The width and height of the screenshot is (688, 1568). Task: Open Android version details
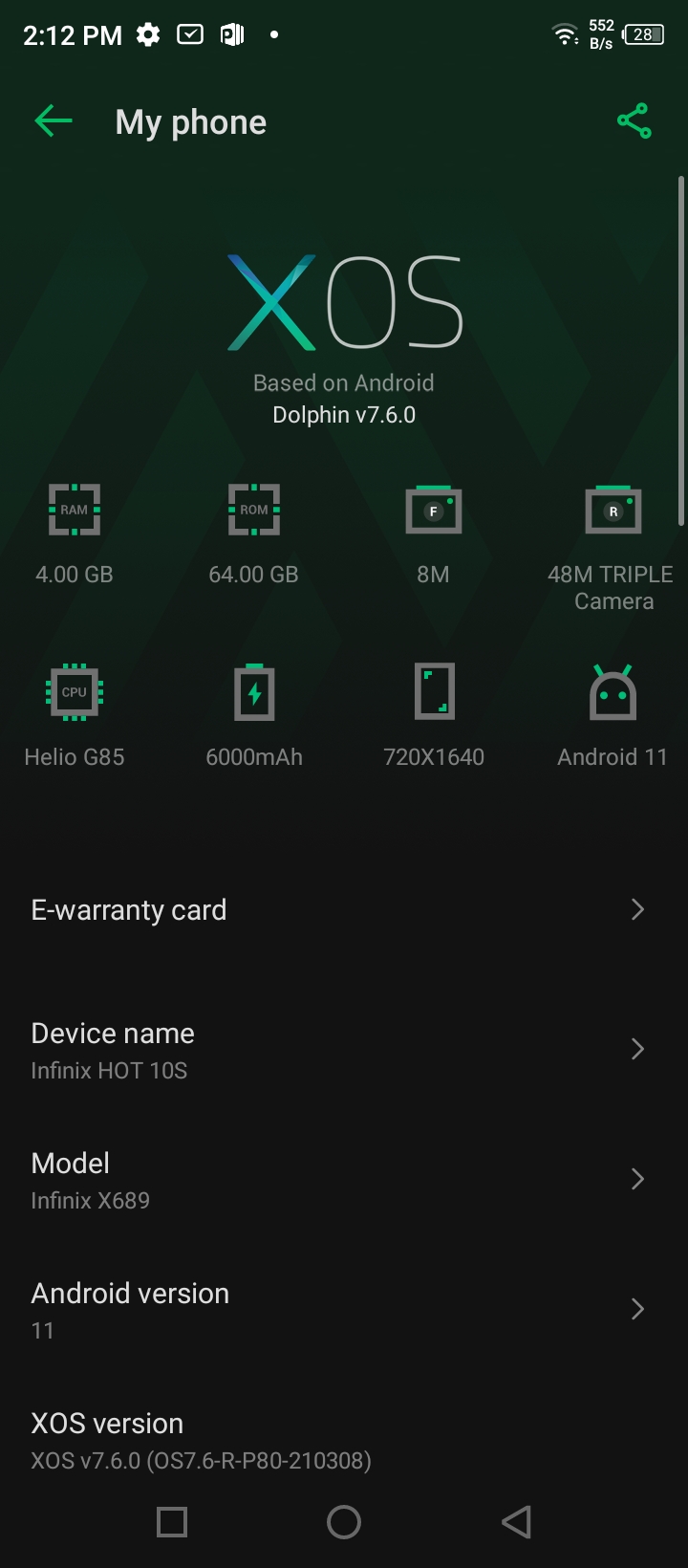pos(344,1309)
